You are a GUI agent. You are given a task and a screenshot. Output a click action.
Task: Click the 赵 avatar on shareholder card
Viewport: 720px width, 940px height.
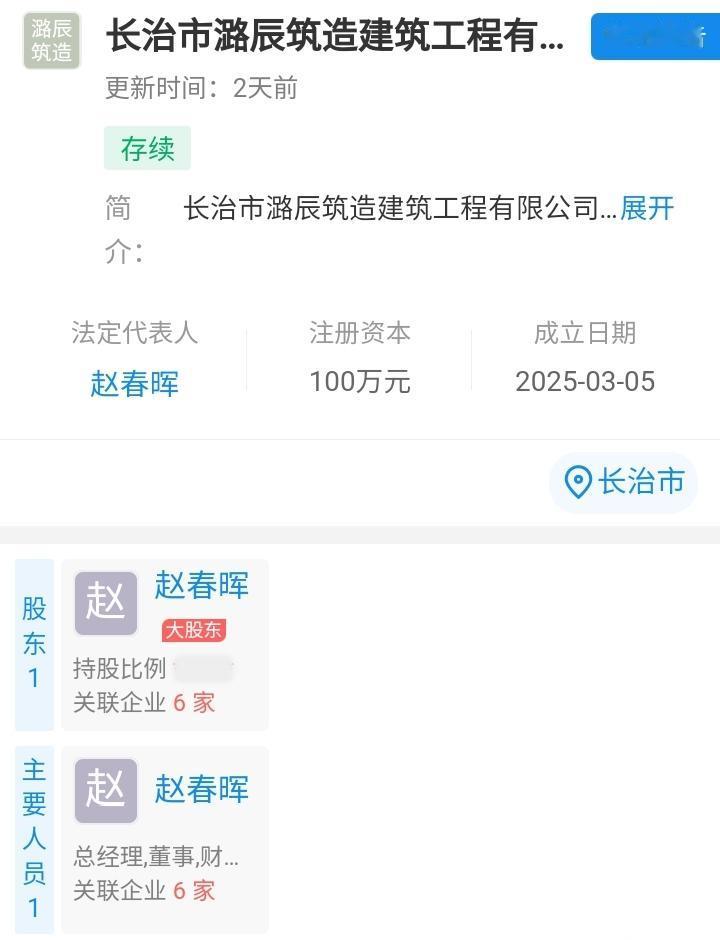click(x=105, y=603)
